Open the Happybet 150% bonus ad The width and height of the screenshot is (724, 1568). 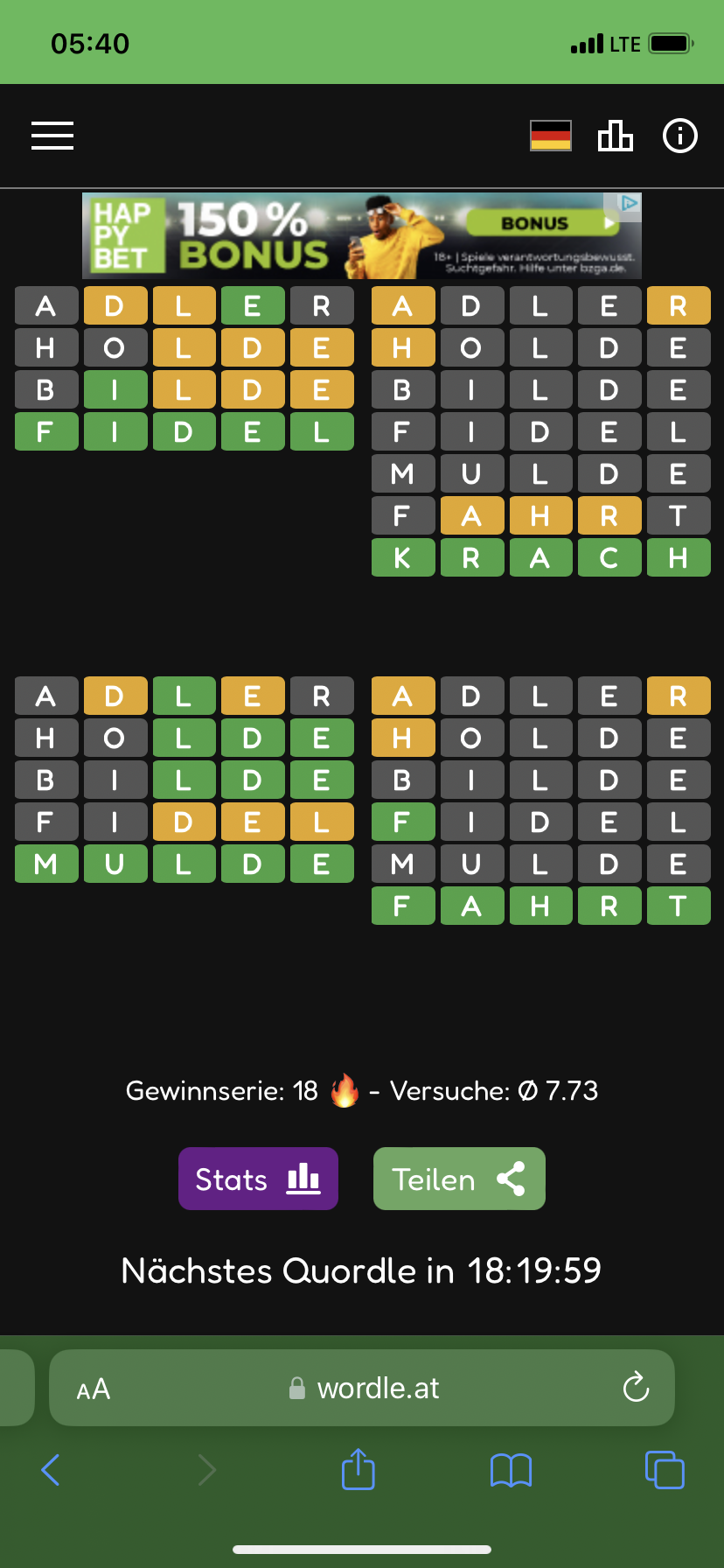[x=362, y=235]
